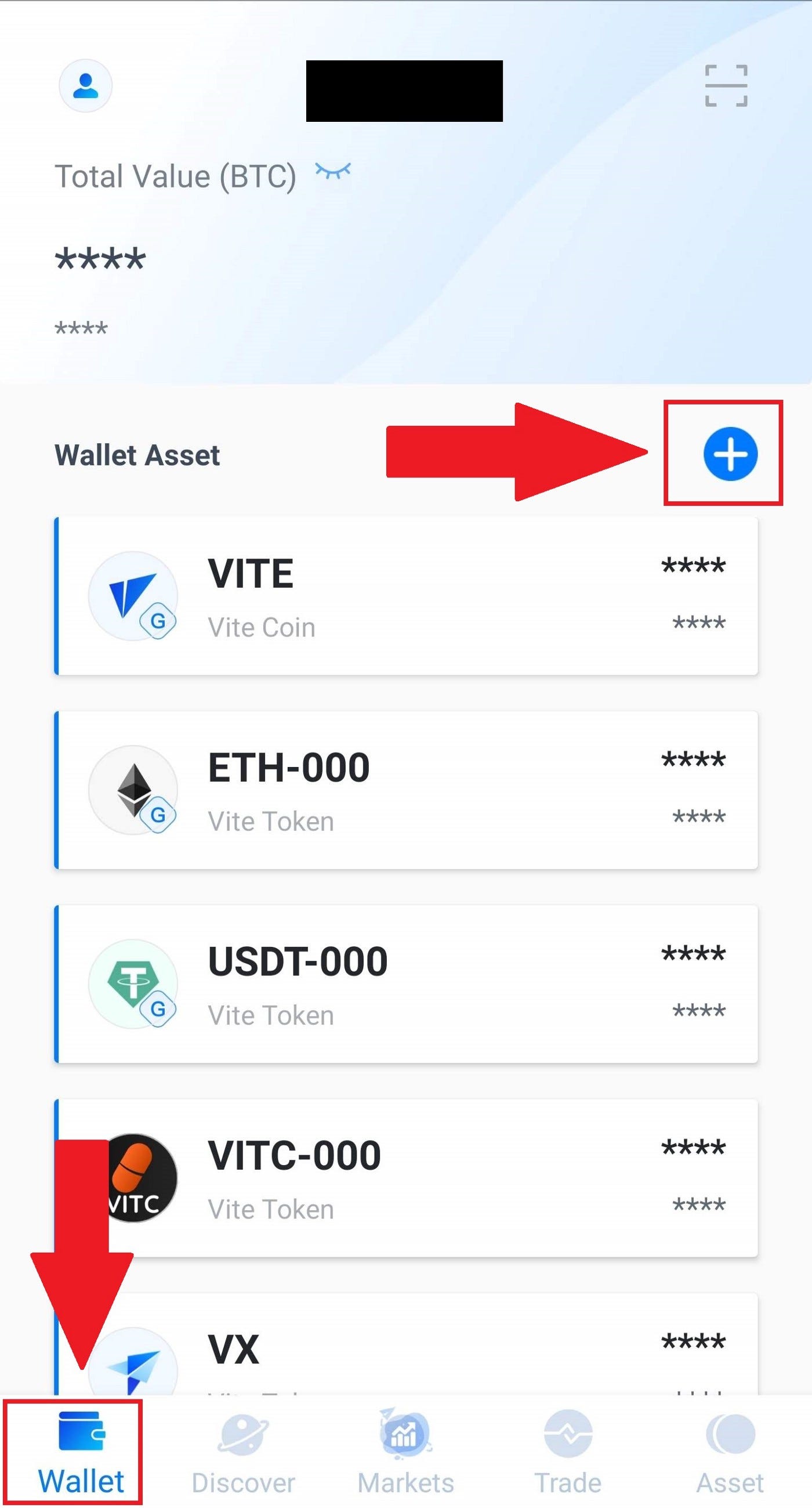The height and width of the screenshot is (1508, 812).
Task: Open the ETH-000 asset card
Action: pyautogui.click(x=406, y=790)
